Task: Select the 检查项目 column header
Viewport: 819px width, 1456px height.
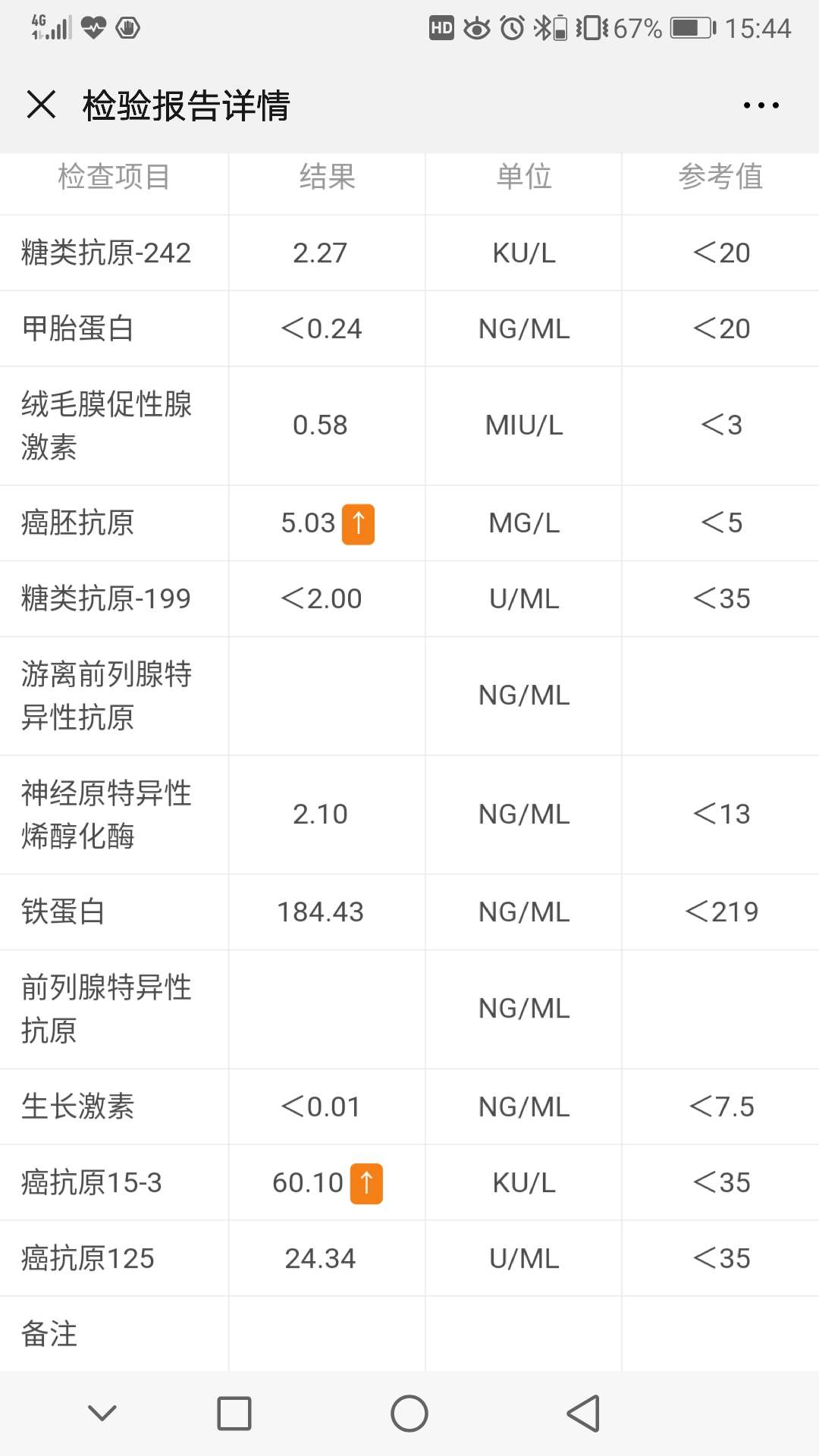Action: pyautogui.click(x=114, y=180)
